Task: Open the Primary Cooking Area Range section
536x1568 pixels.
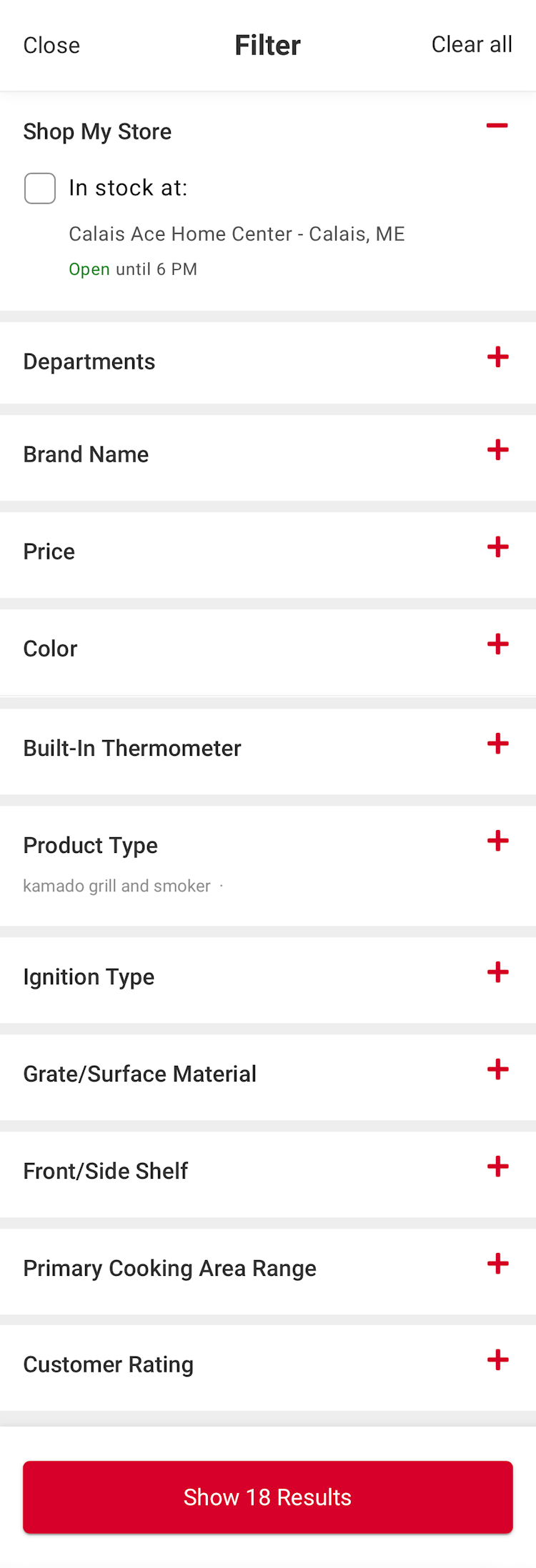Action: 497,1264
